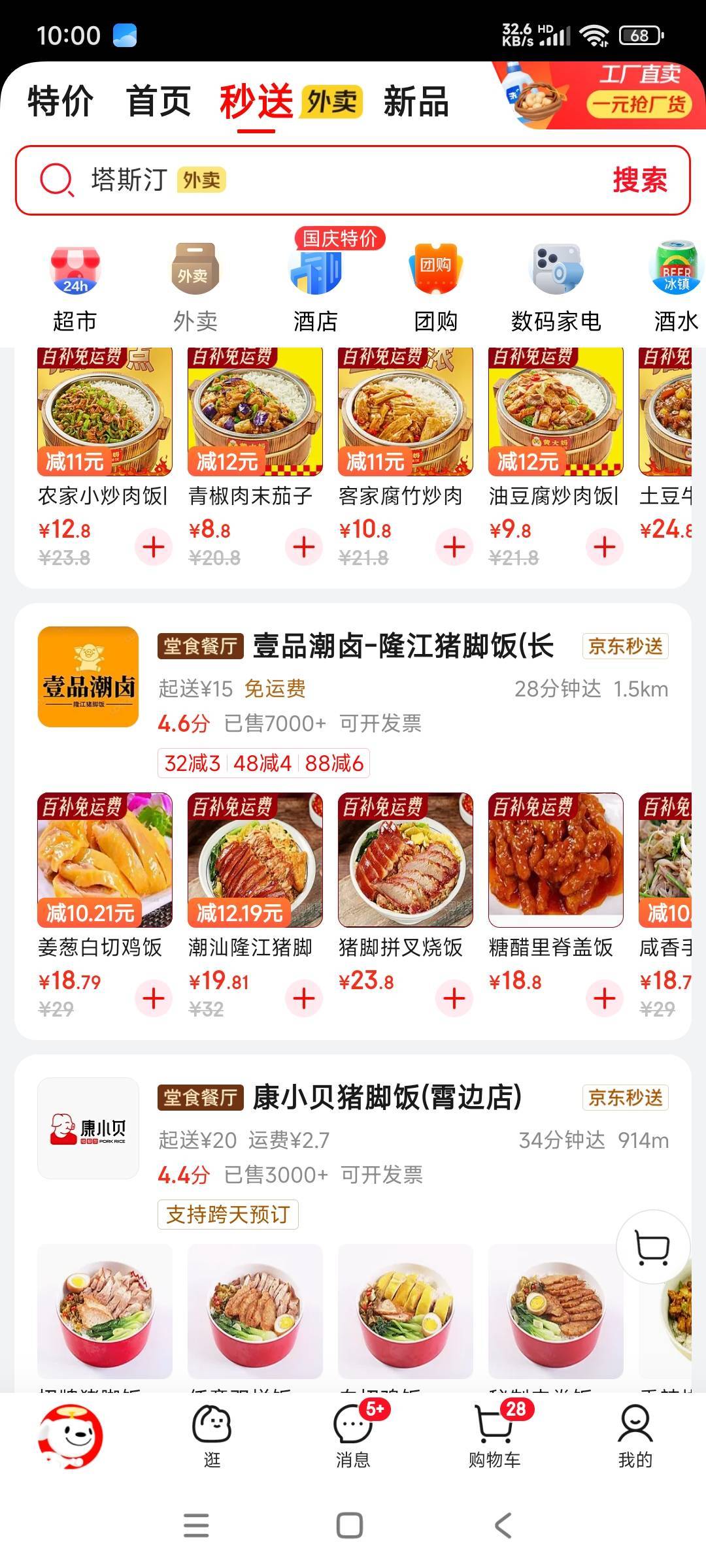Add 农家小炒肉饭 to cart
Image resolution: width=706 pixels, height=1568 pixels.
154,547
